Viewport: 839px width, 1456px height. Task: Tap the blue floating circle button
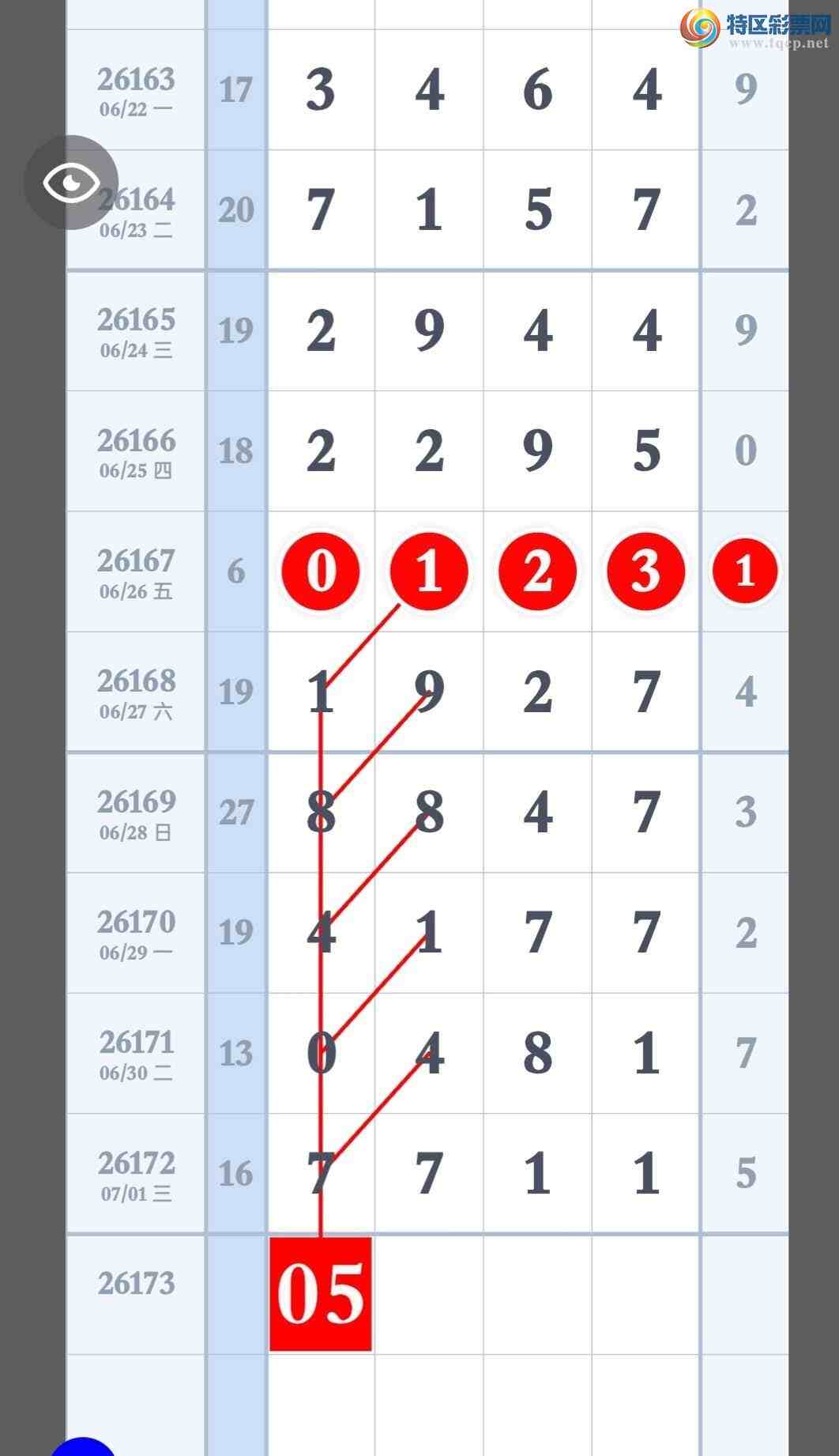pyautogui.click(x=83, y=1447)
